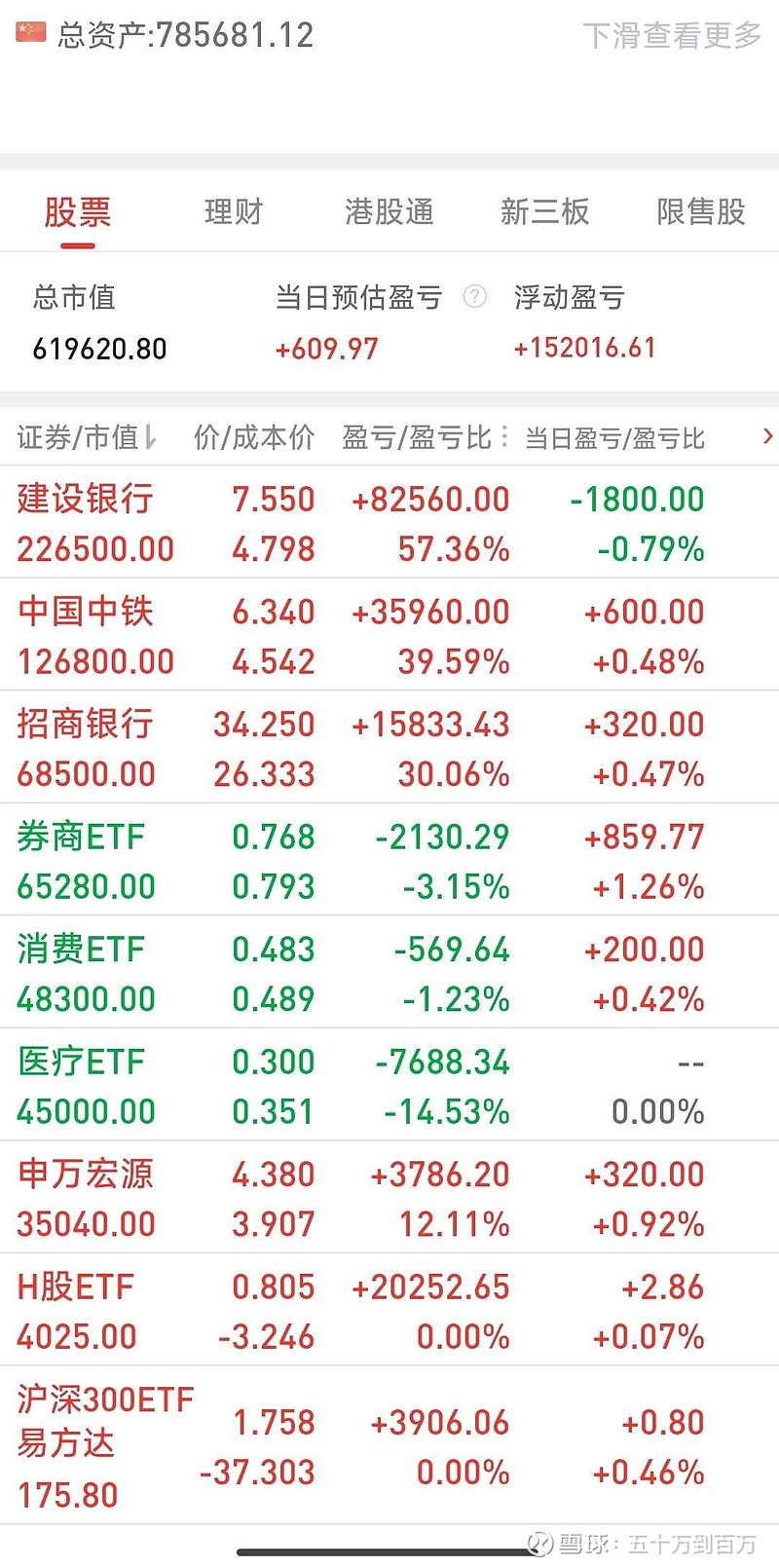The height and width of the screenshot is (1568, 779).
Task: Open the 医疗ETF holding row
Action: (x=389, y=1085)
